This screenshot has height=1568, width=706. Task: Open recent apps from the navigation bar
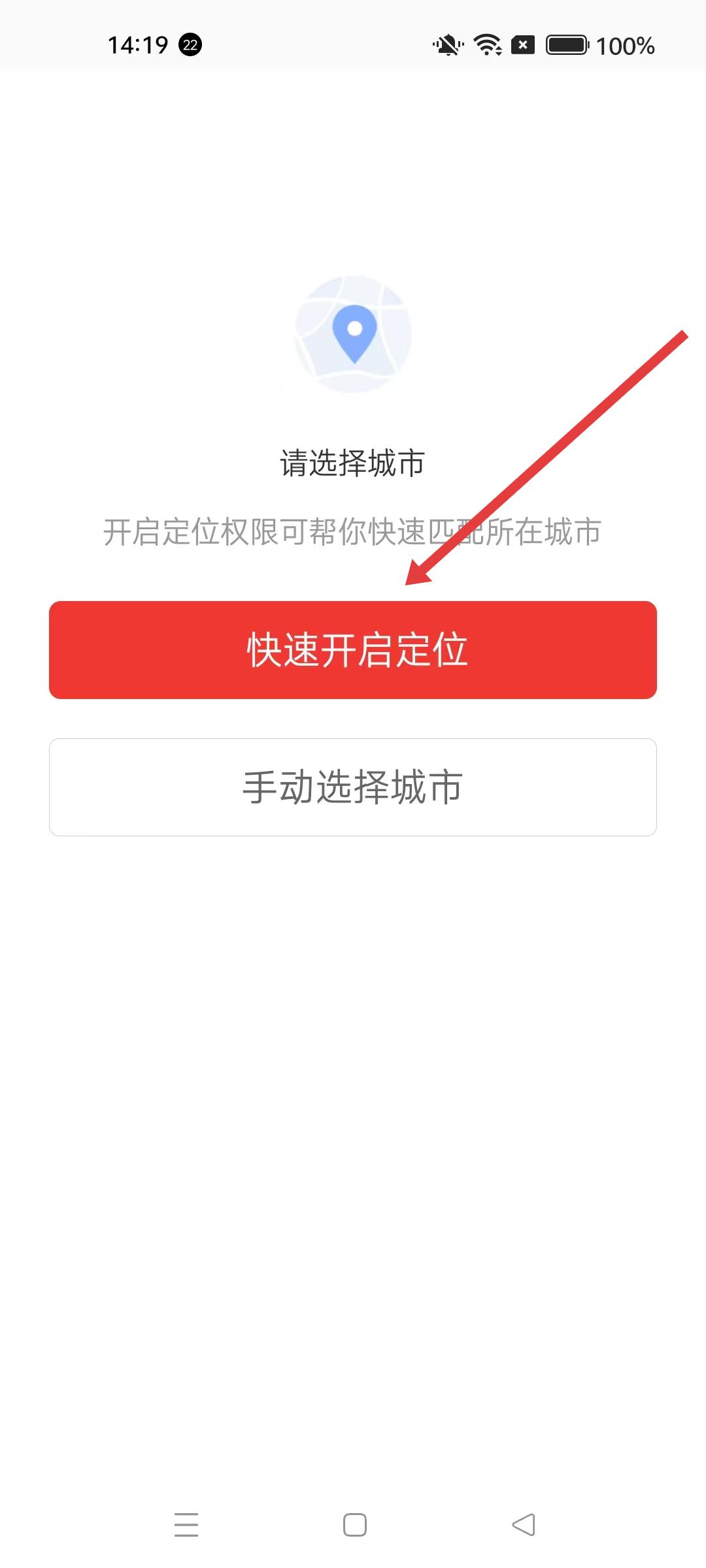coord(186,1524)
